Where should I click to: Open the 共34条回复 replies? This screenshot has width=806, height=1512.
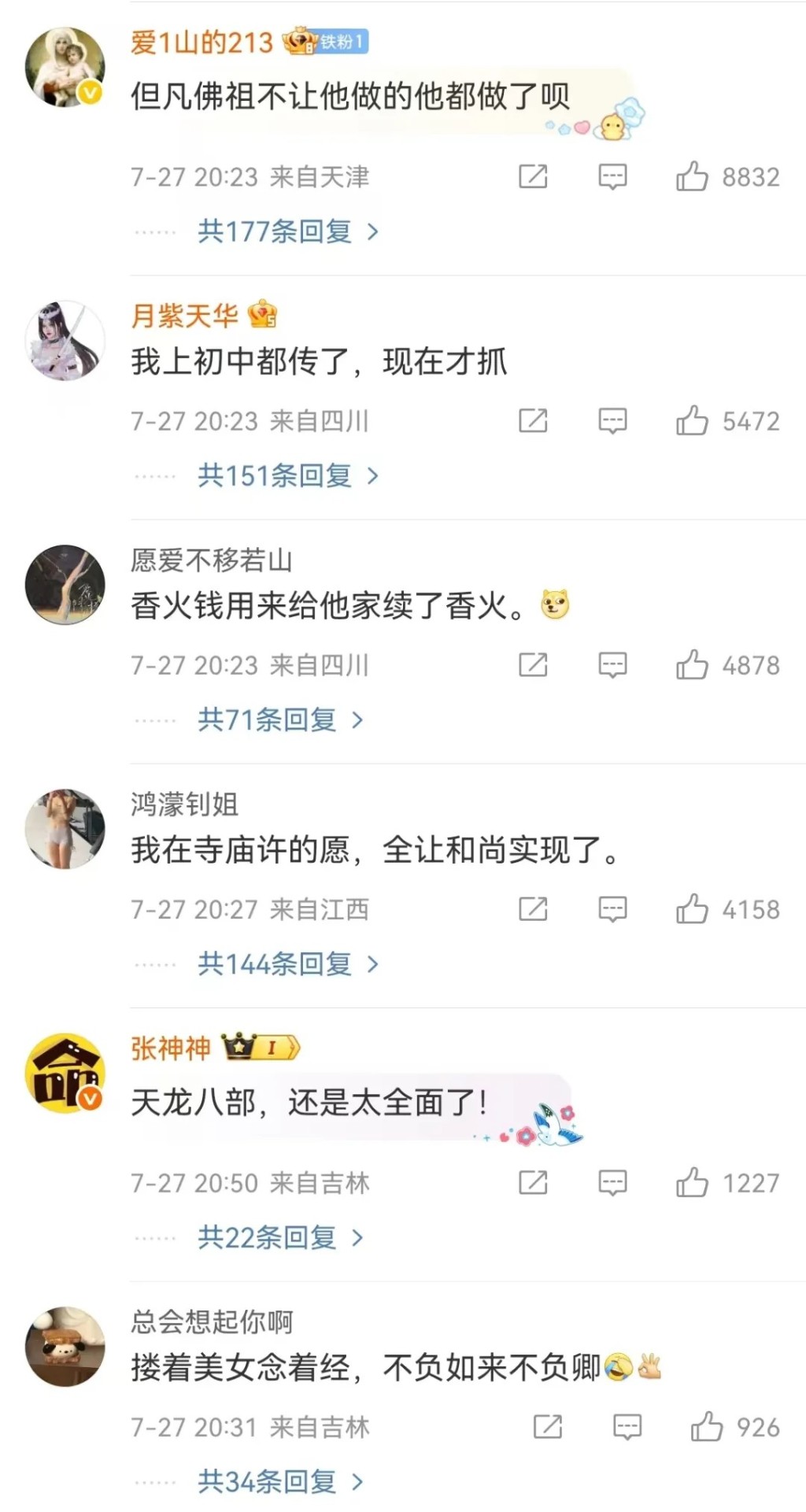(x=279, y=1481)
